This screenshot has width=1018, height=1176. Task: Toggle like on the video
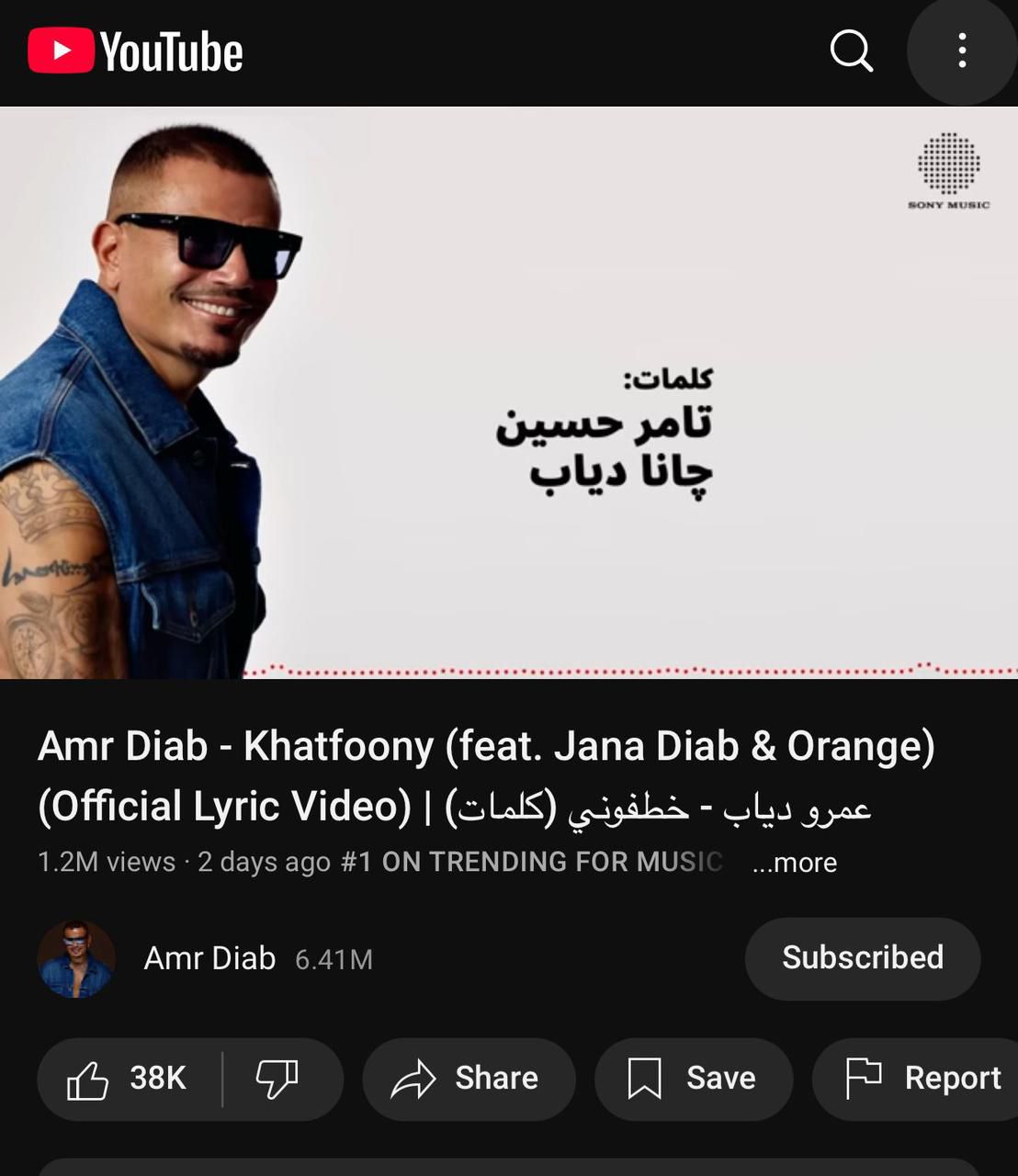[129, 1080]
